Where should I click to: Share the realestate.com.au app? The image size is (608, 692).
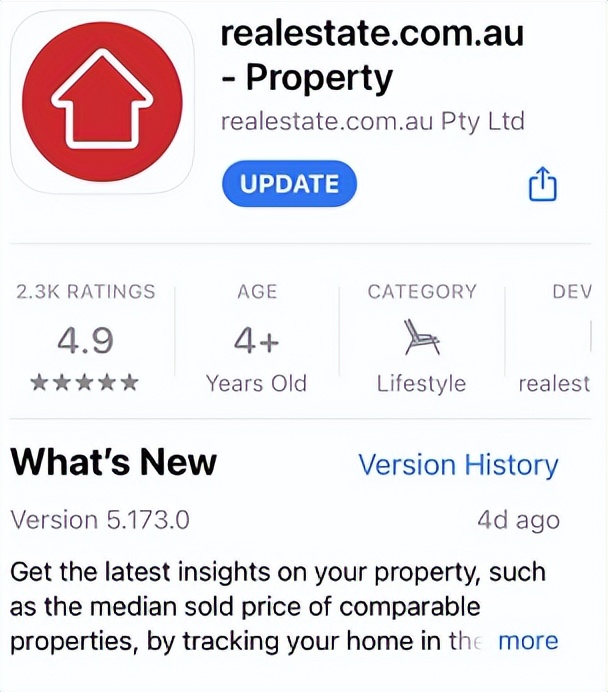click(541, 185)
